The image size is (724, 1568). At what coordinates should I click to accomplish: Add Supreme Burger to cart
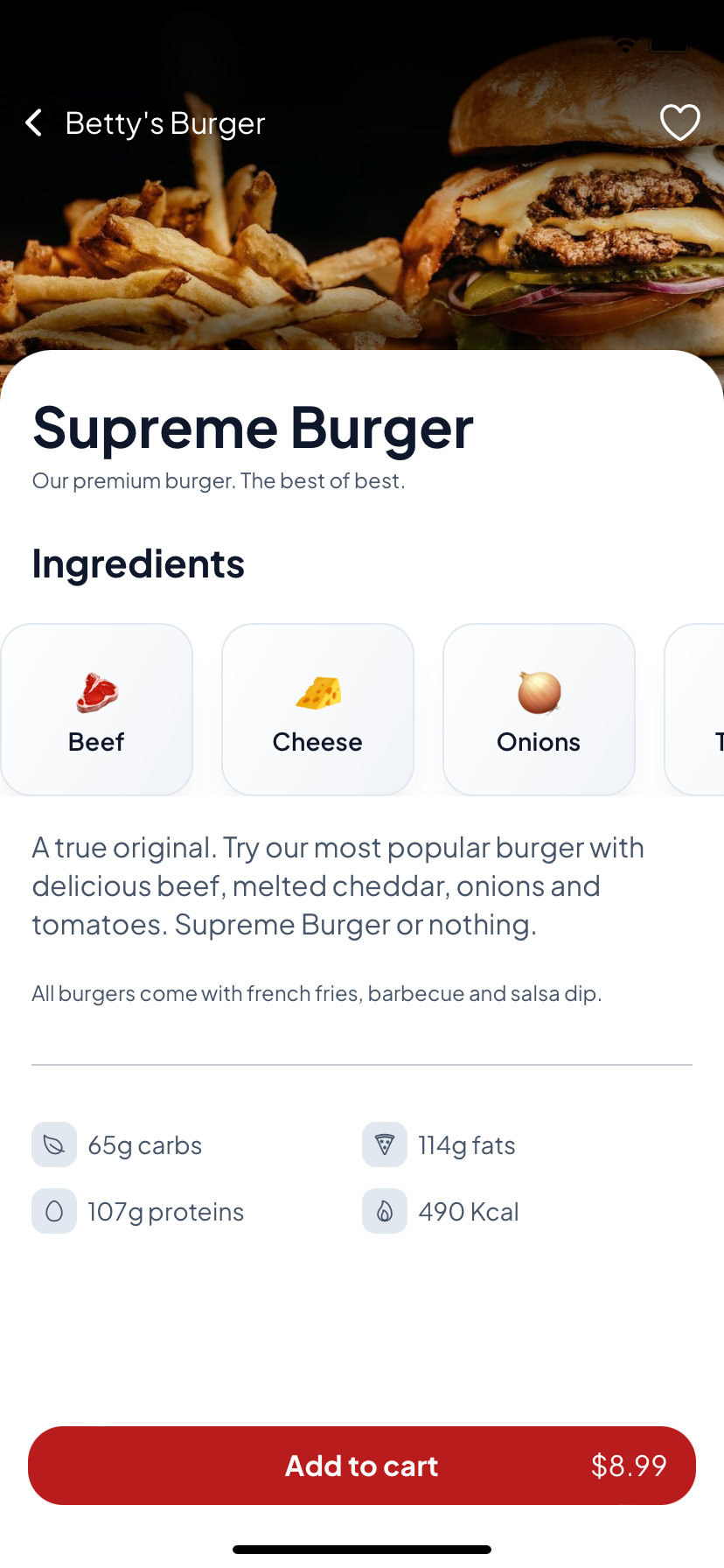(x=362, y=1466)
